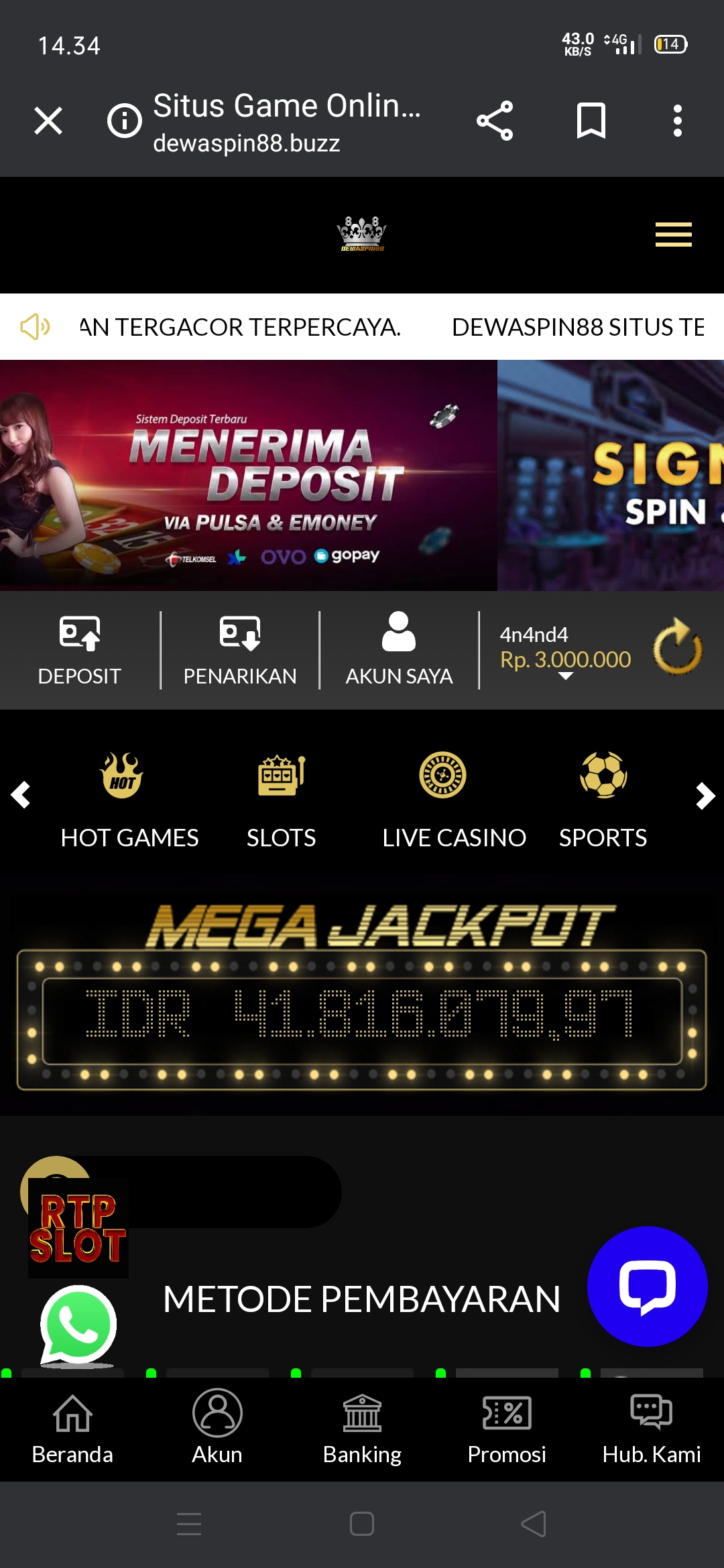The width and height of the screenshot is (724, 1568).
Task: View site information icon
Action: 125,121
